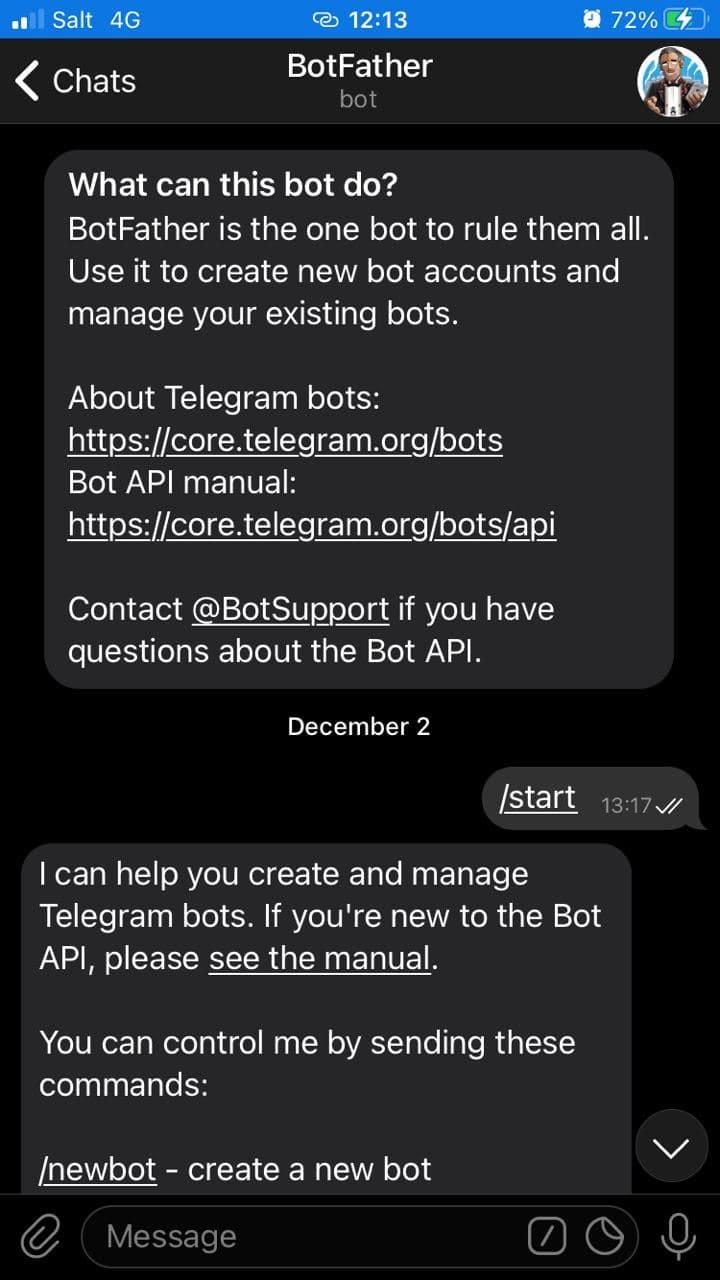The image size is (720, 1280).
Task: Open BotFather profile picture
Action: pos(672,81)
